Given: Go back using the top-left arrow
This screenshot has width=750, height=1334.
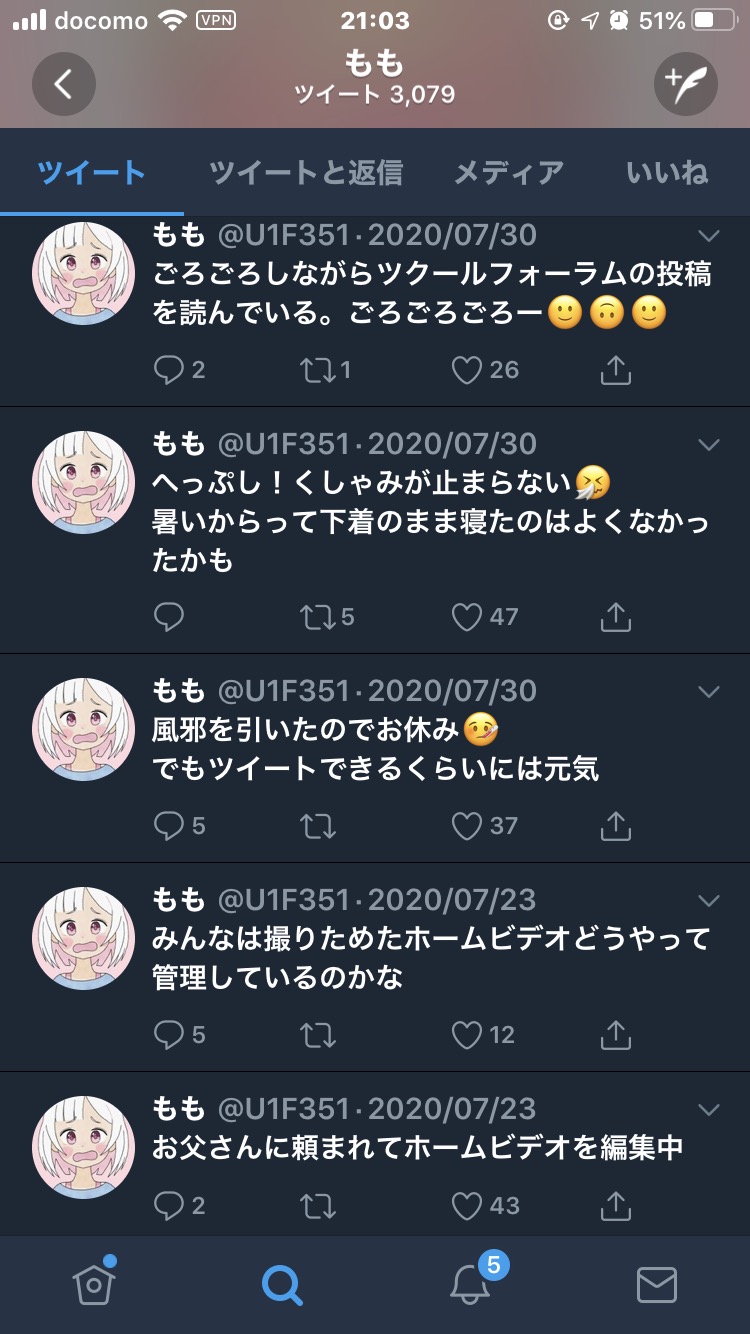Looking at the screenshot, I should 64,84.
